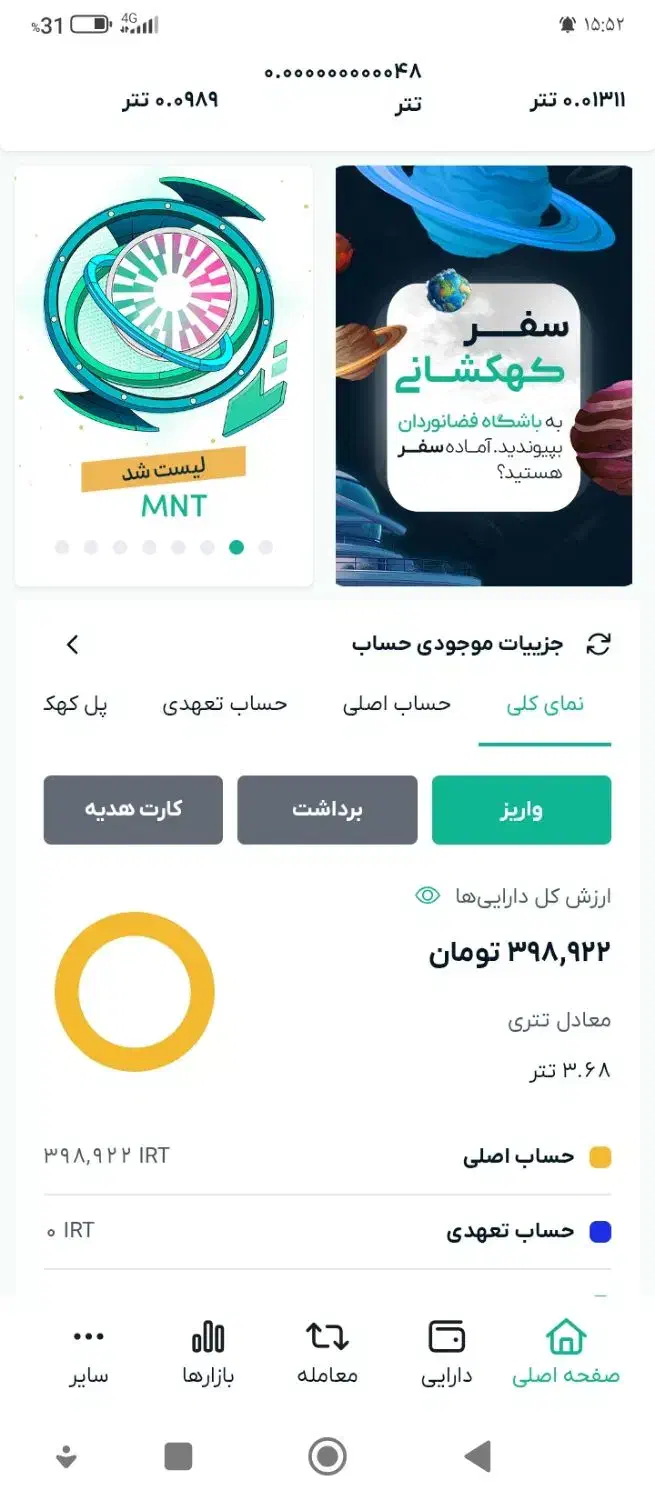Open the بازارها markets tab
Screen dimensions: 655x1500
(x=208, y=1353)
